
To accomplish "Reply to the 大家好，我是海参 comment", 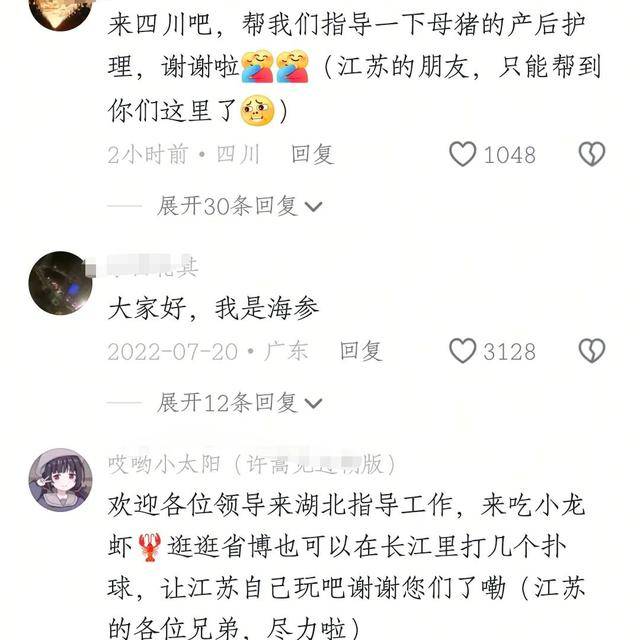I will [x=360, y=351].
